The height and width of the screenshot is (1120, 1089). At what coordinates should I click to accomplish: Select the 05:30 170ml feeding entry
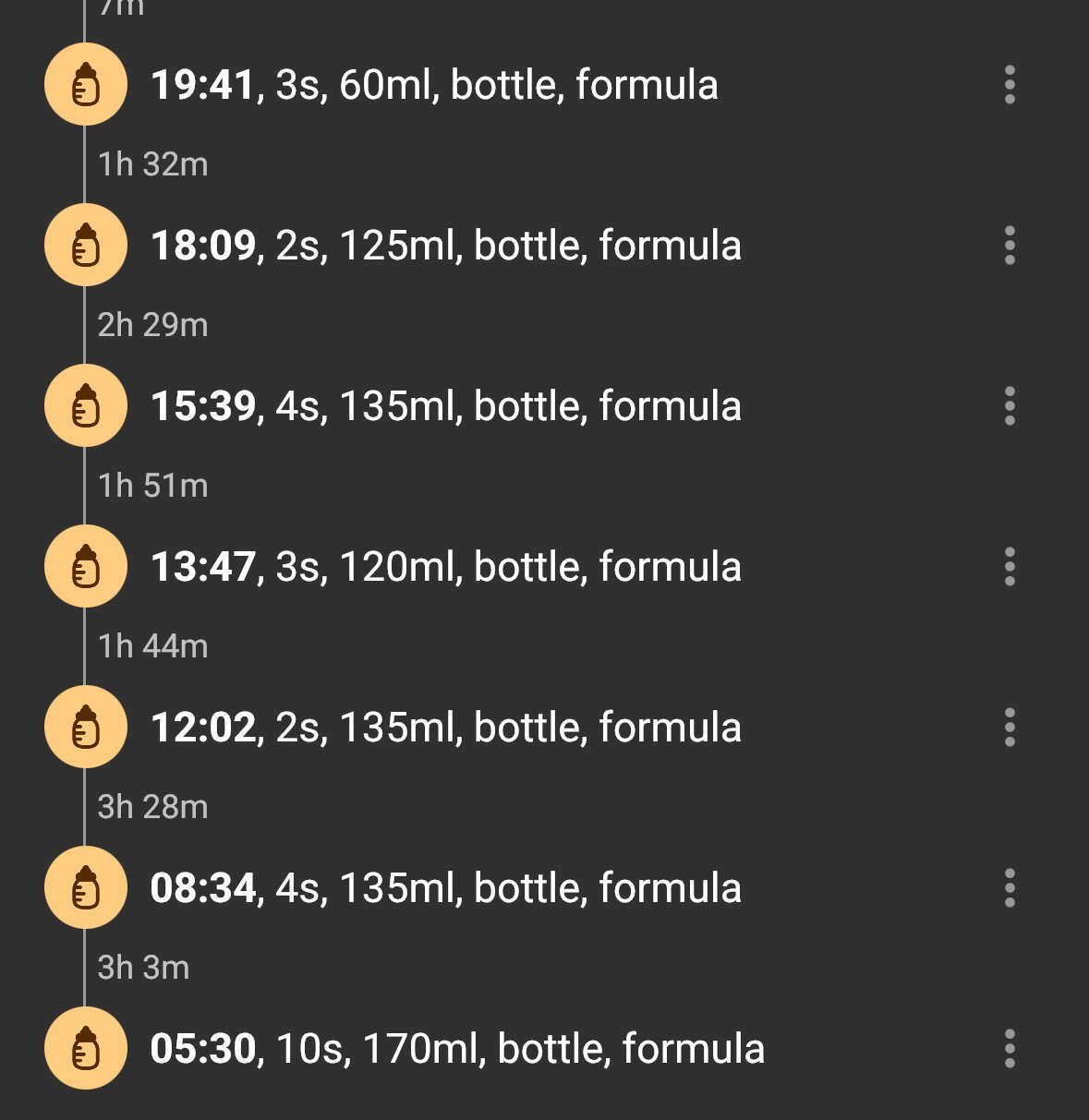457,1049
